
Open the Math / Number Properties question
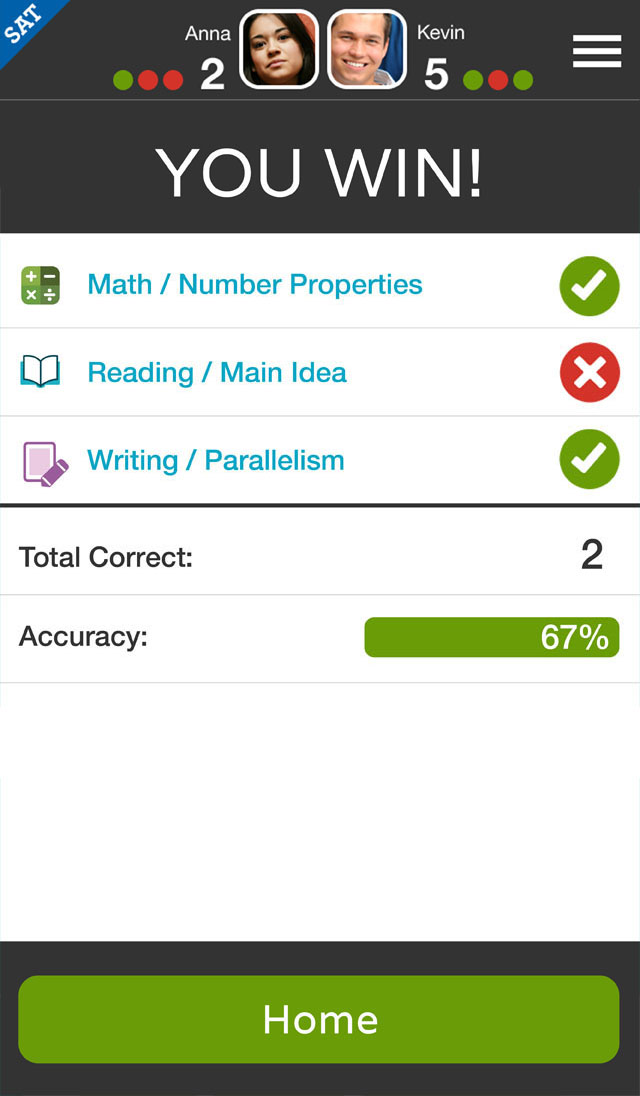[x=320, y=284]
